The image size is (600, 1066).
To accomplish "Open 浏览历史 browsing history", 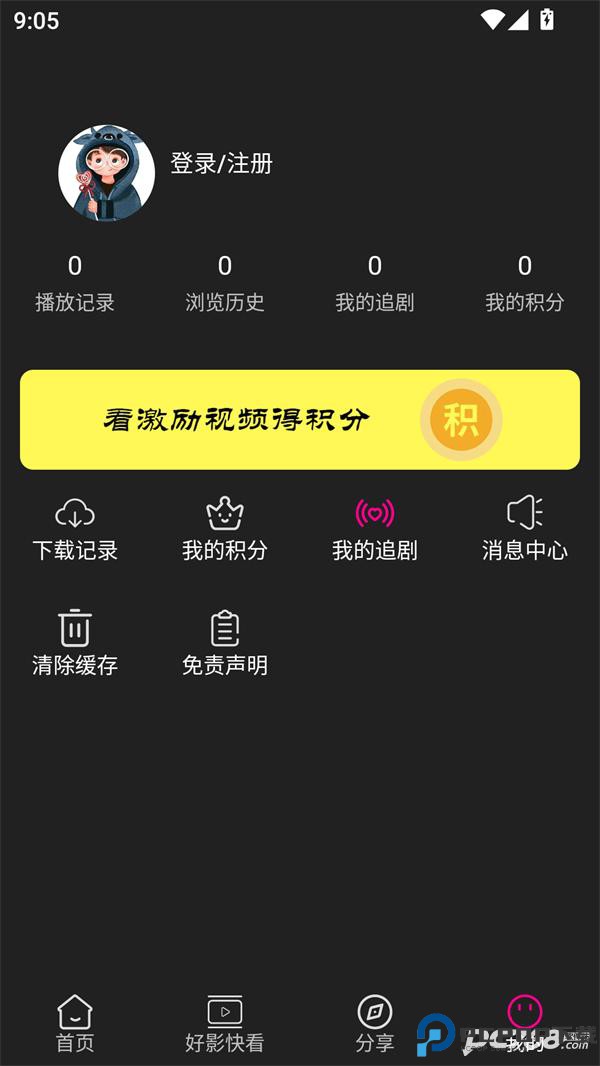I will 225,283.
